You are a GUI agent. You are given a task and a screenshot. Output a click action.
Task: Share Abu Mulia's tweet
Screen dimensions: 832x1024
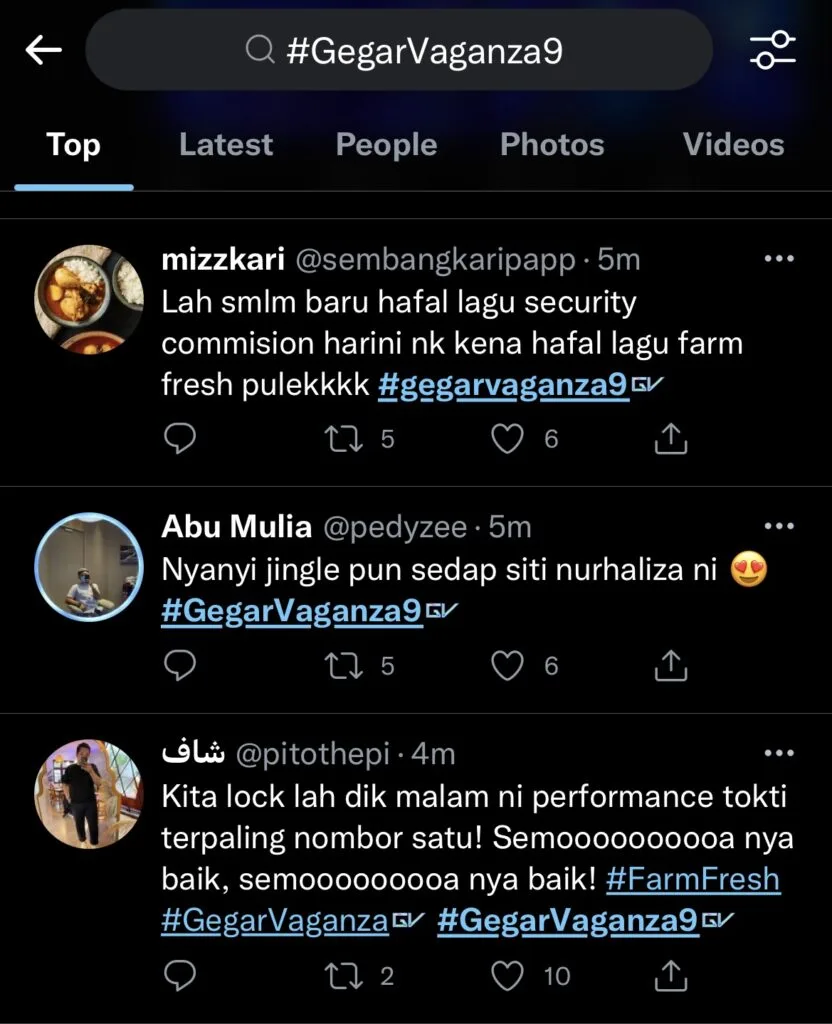671,665
